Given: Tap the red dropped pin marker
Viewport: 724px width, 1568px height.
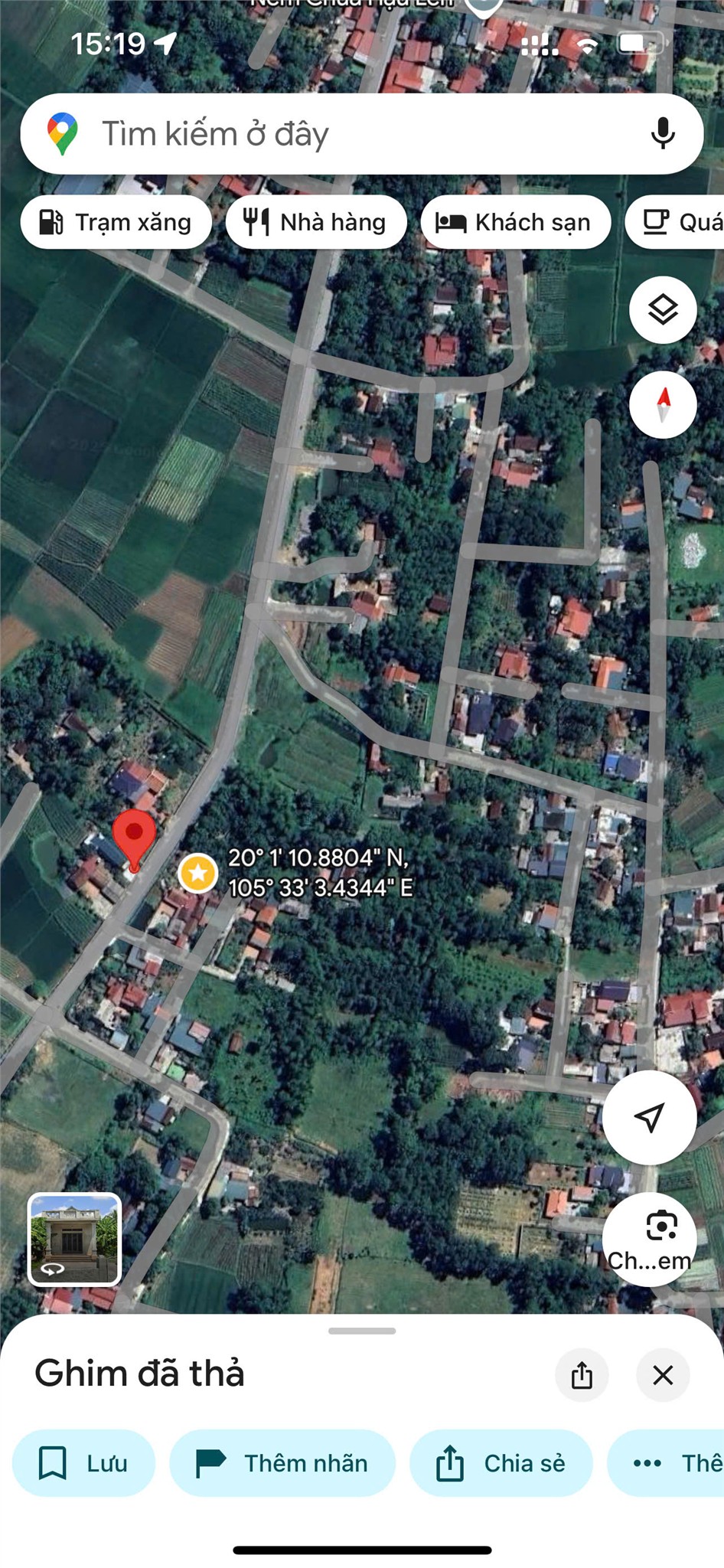Looking at the screenshot, I should [x=134, y=836].
